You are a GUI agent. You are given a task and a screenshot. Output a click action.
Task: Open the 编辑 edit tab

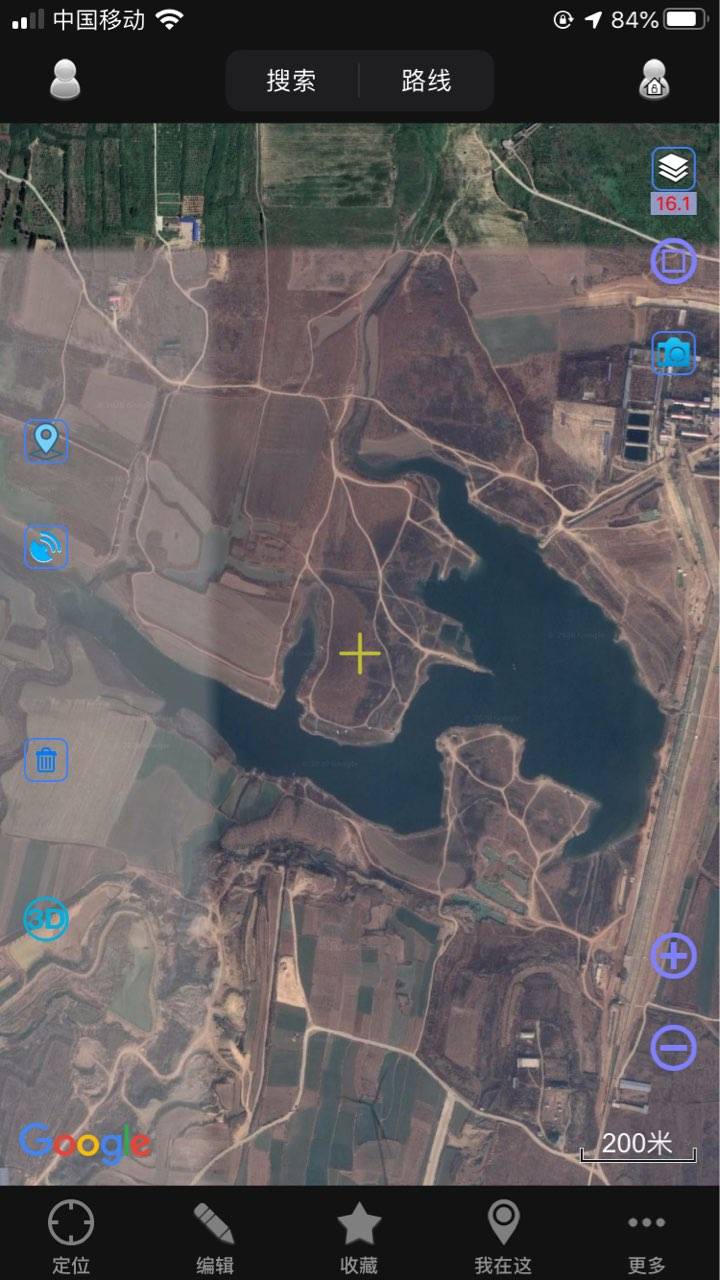point(215,1237)
